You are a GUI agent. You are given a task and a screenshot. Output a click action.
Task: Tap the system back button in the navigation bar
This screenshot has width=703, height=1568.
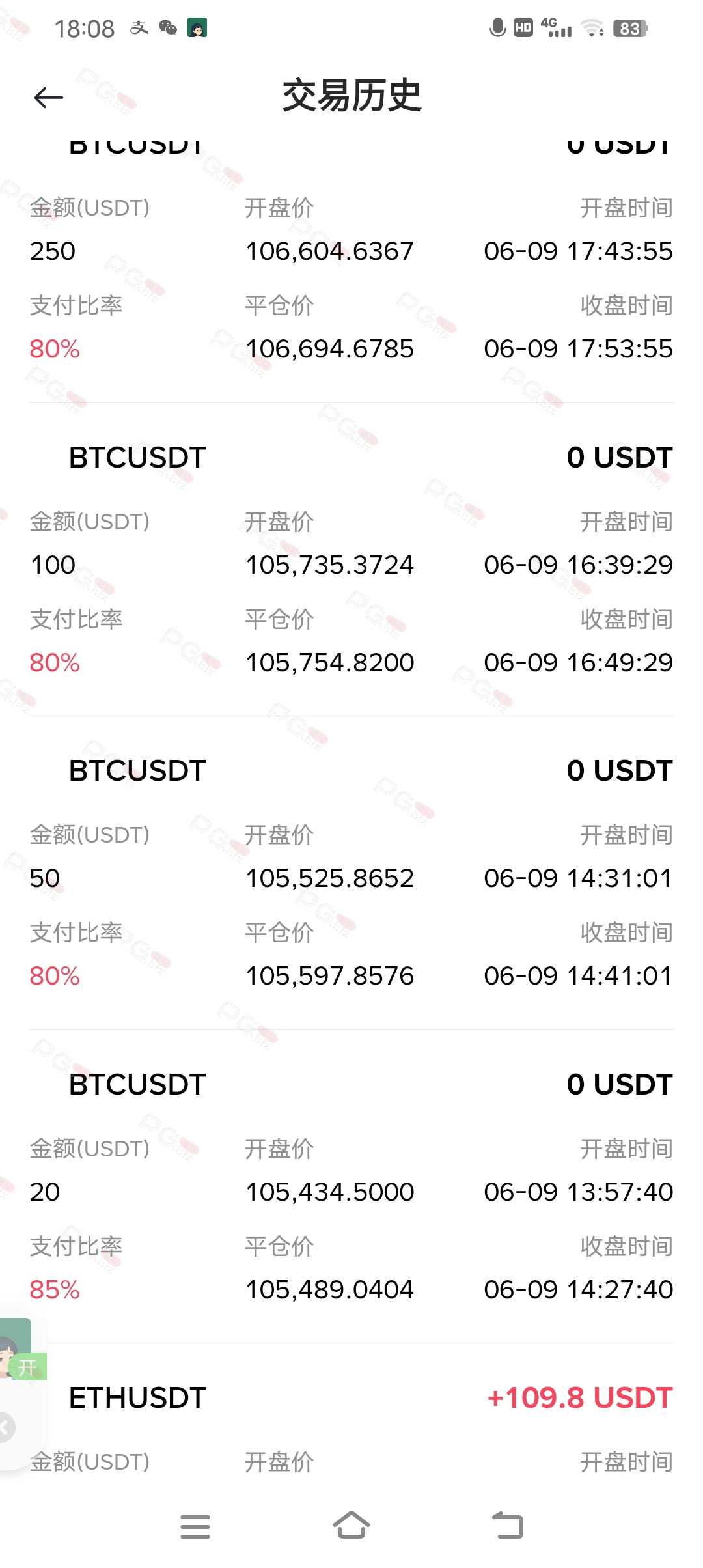(x=508, y=1526)
